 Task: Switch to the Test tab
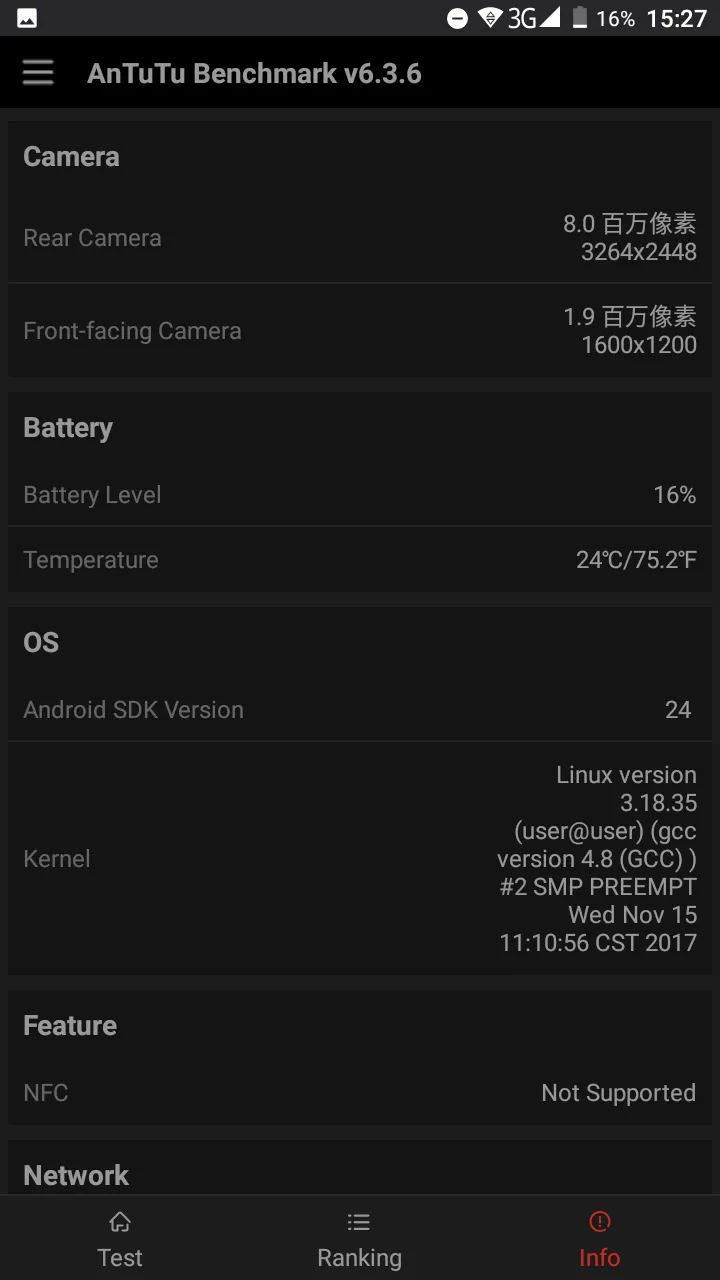click(120, 1239)
